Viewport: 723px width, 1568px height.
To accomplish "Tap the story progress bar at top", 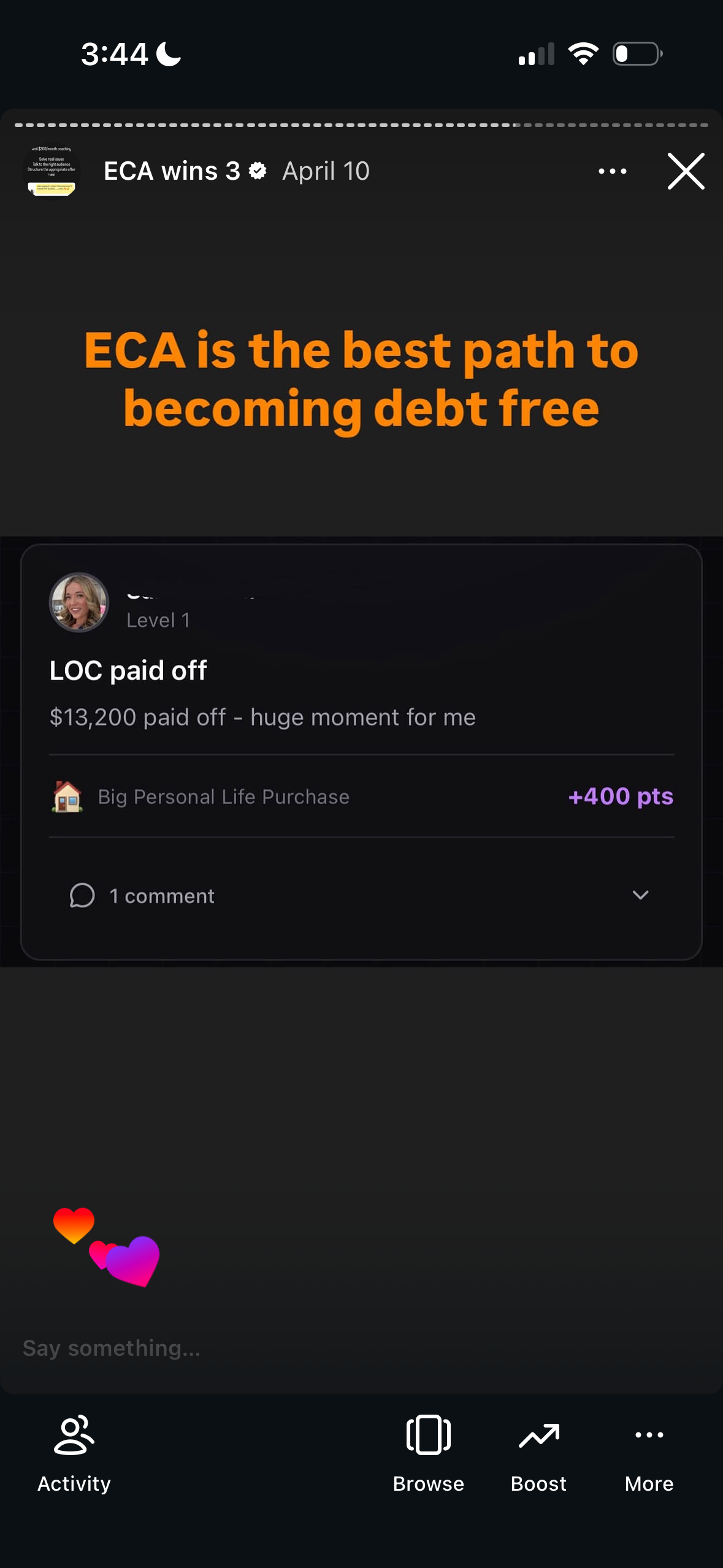I will [361, 123].
